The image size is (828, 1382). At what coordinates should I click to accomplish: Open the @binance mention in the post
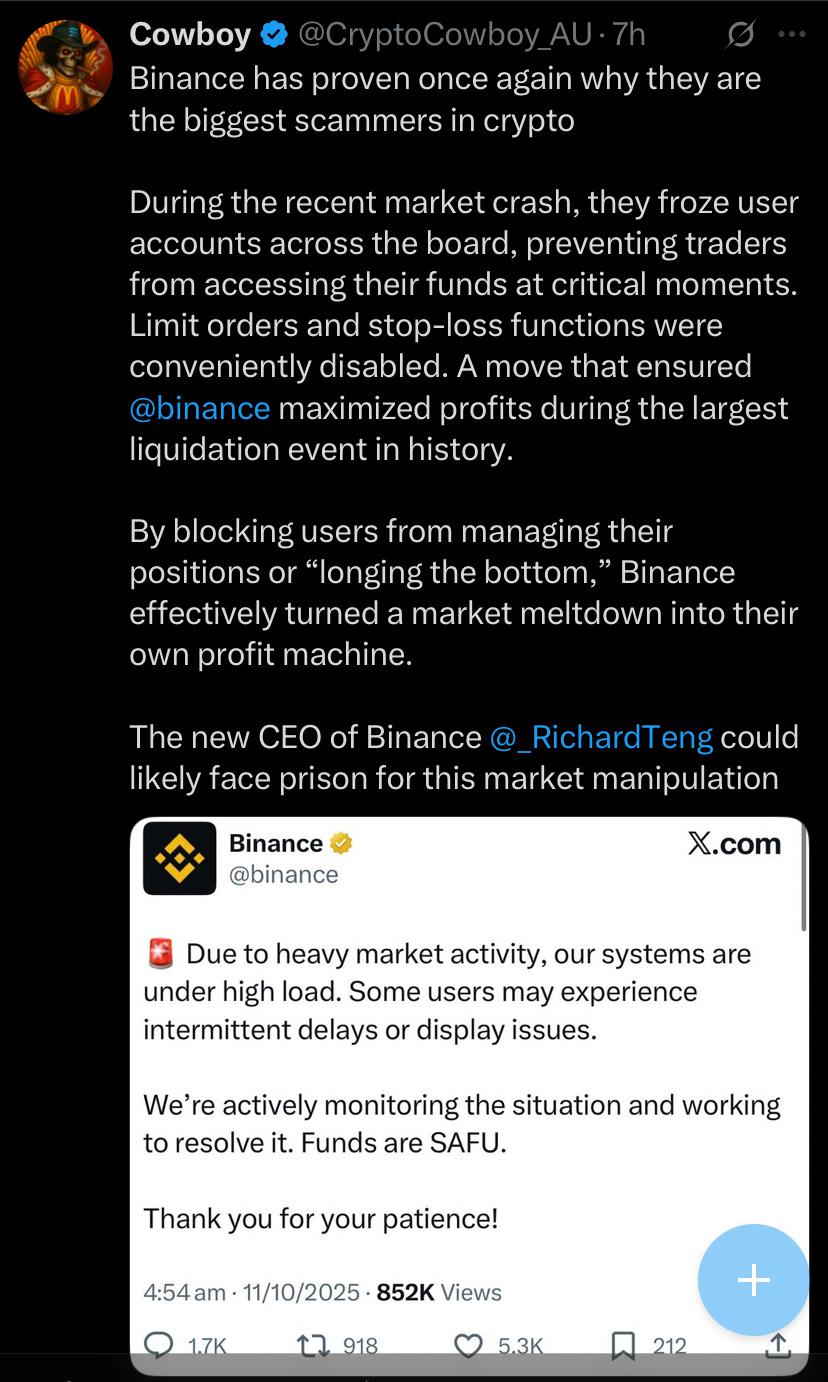point(200,408)
